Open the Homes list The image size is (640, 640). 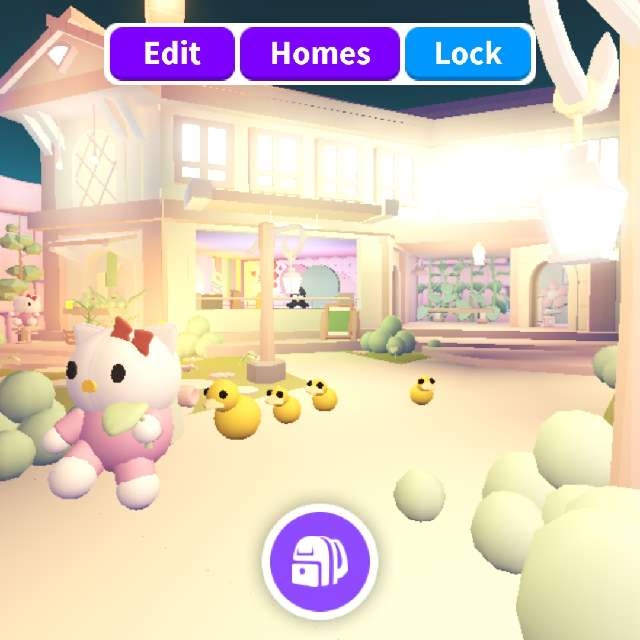click(x=320, y=53)
